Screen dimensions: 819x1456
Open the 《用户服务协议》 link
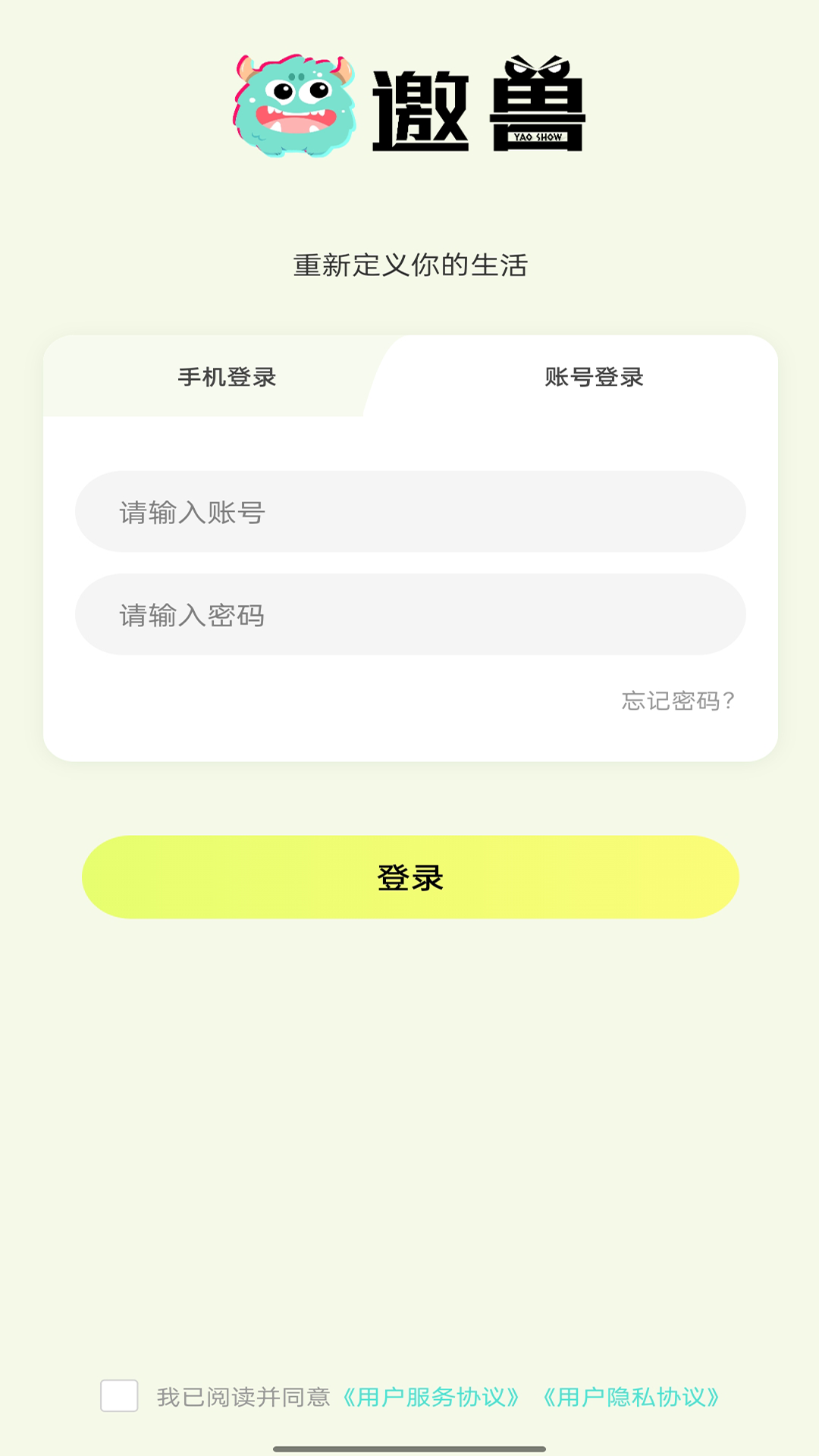[431, 1397]
